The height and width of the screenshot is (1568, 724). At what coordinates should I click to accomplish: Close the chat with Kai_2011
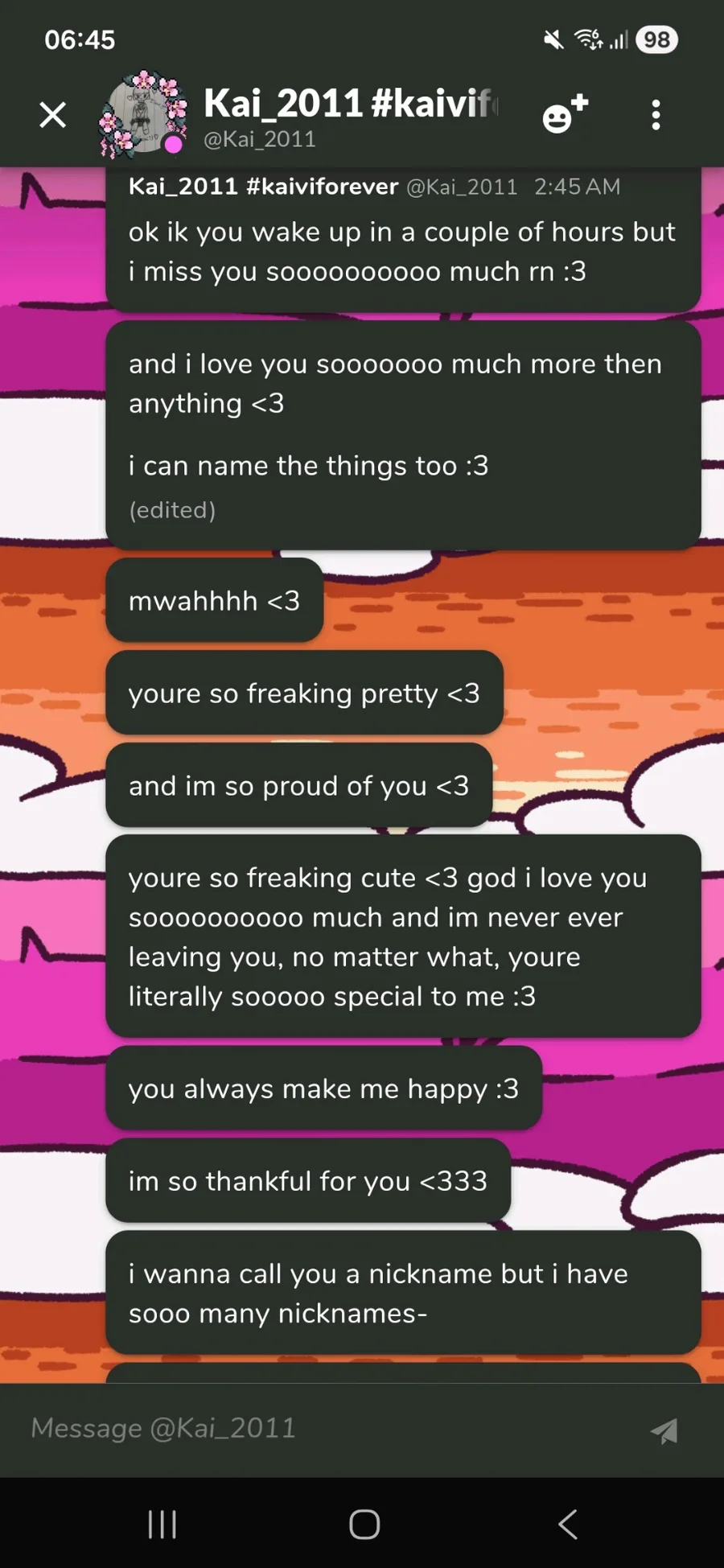53,115
